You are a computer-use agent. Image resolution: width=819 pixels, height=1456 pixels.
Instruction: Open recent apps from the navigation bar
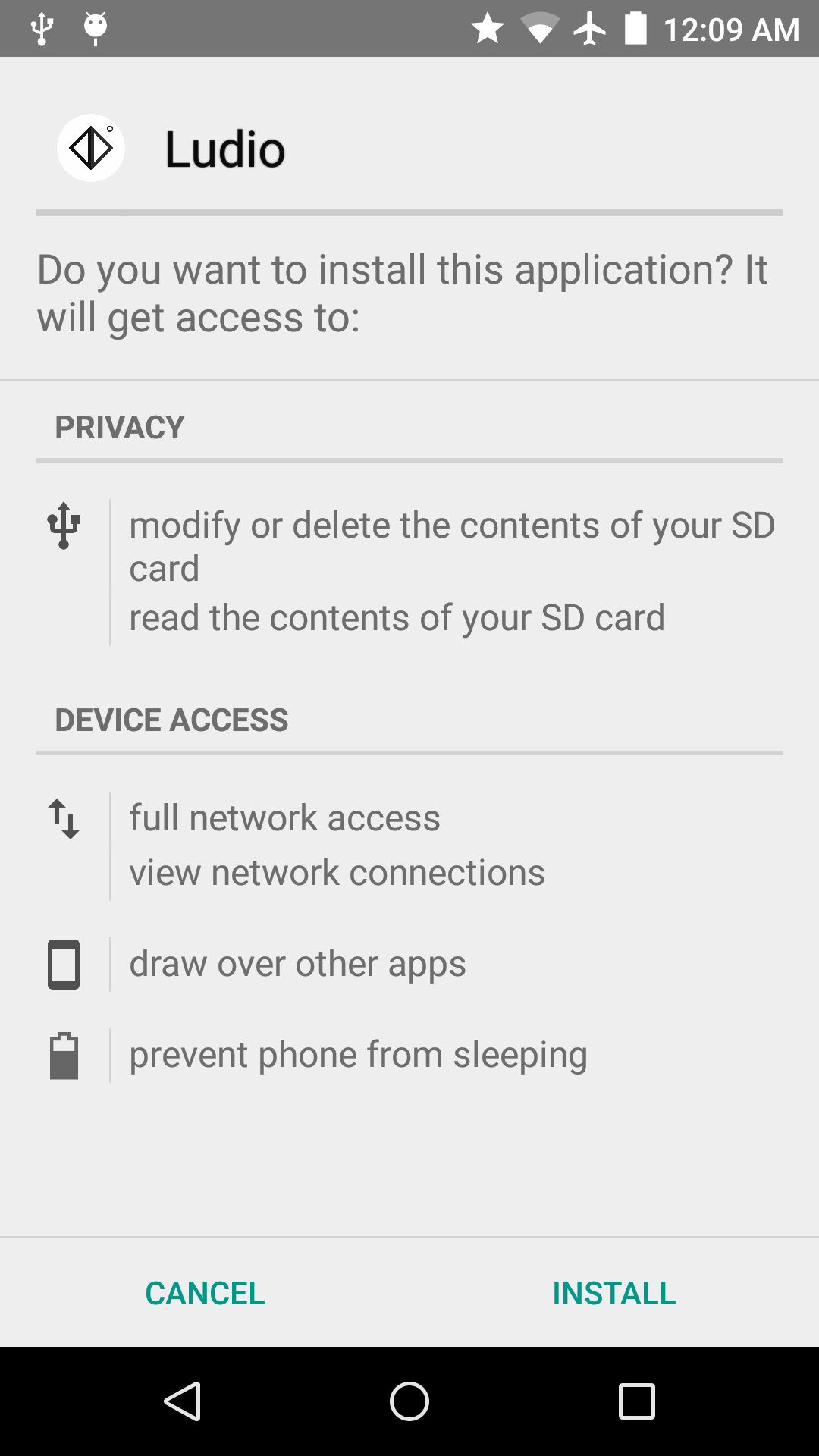click(636, 1401)
